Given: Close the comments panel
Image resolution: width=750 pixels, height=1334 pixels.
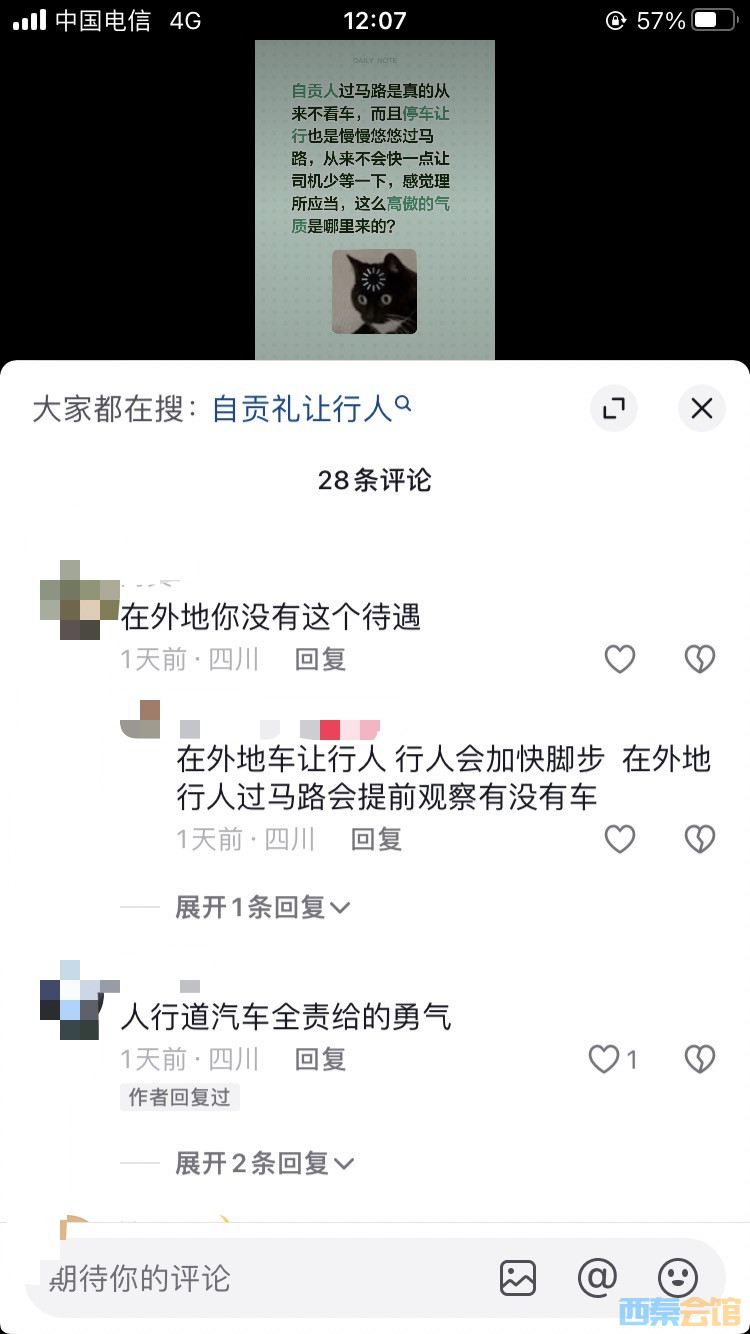Looking at the screenshot, I should [x=702, y=408].
